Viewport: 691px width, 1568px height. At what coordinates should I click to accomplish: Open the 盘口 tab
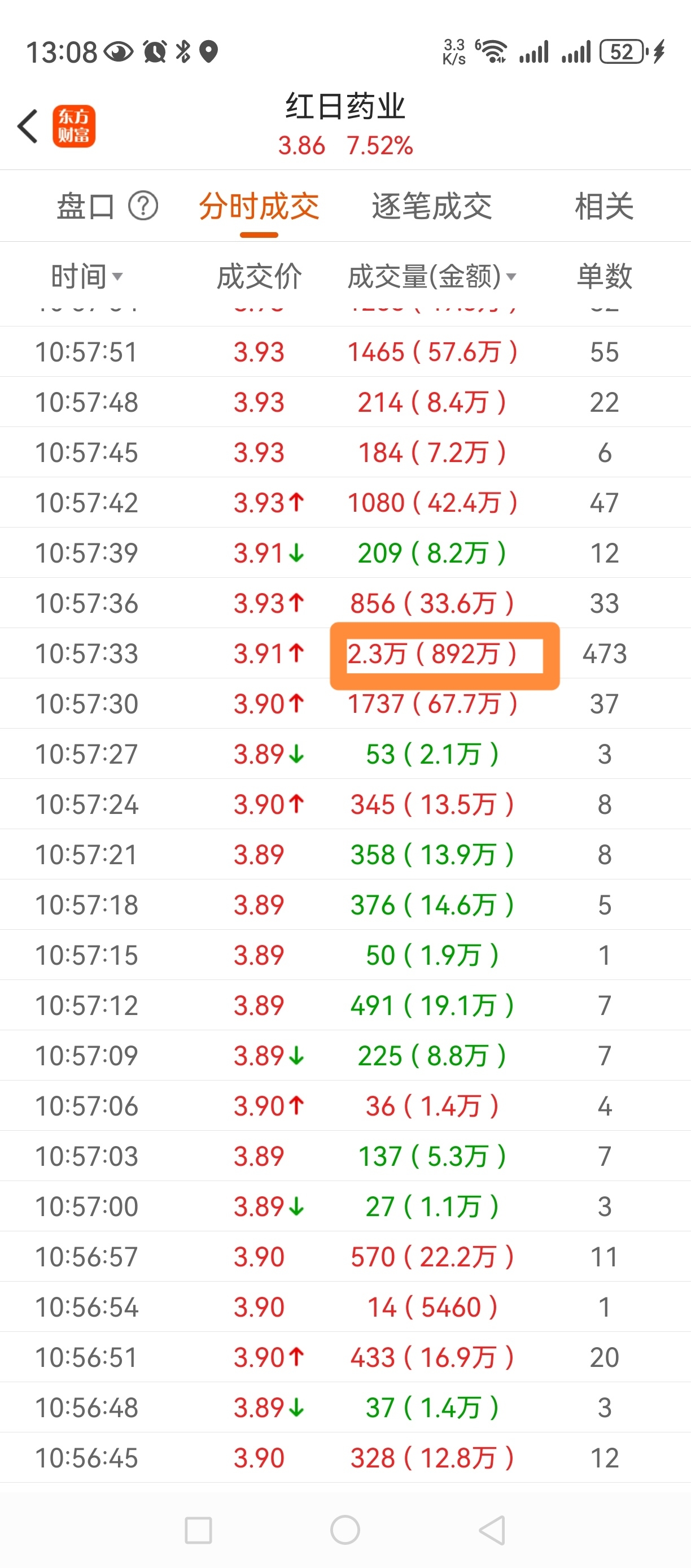coord(86,206)
